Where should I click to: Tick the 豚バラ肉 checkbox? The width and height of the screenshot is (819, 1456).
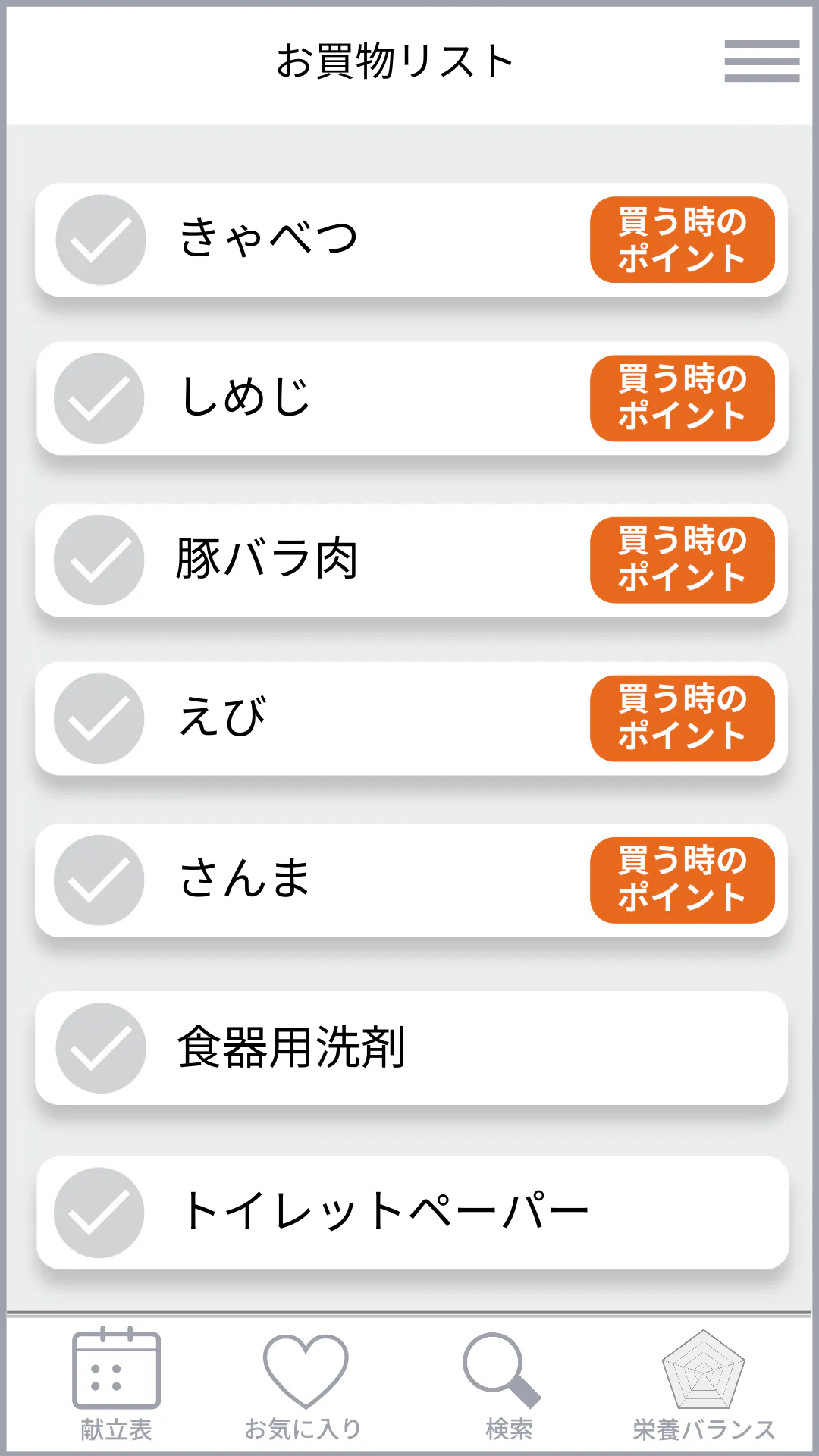pyautogui.click(x=99, y=560)
